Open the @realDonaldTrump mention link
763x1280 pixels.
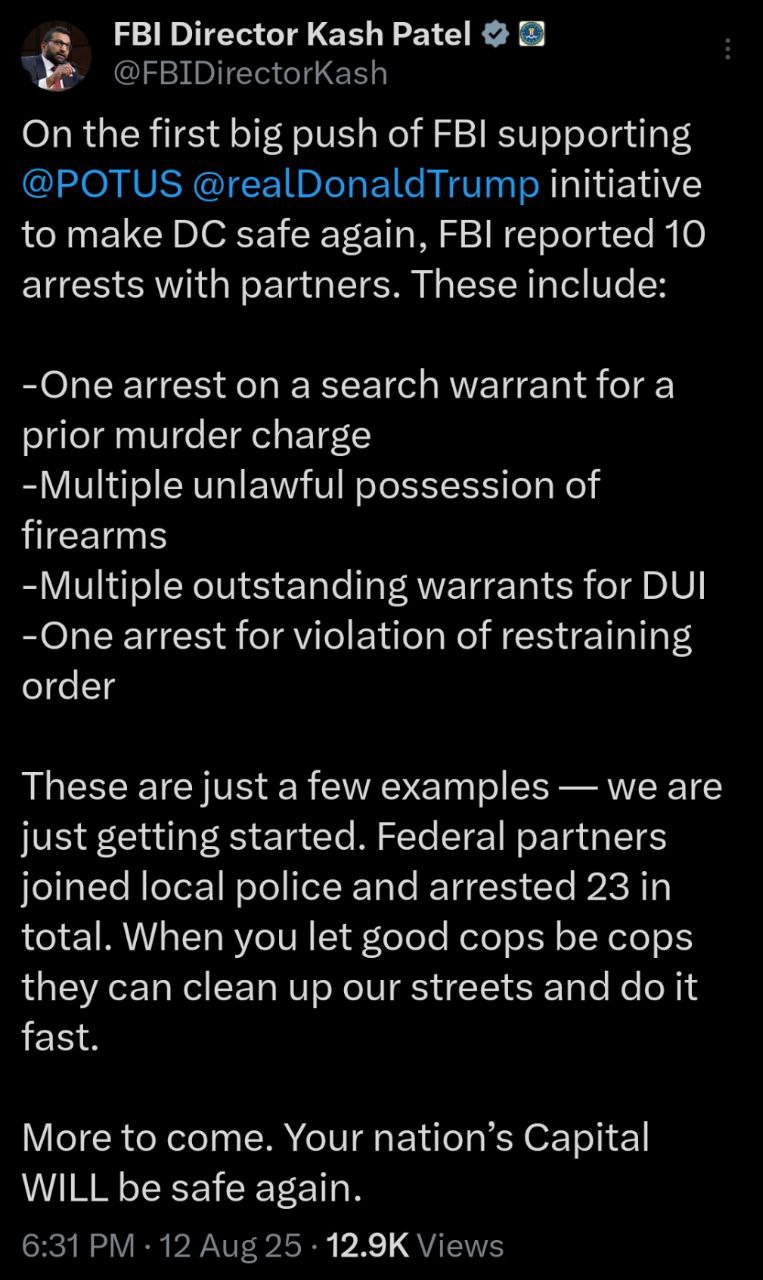click(x=368, y=185)
